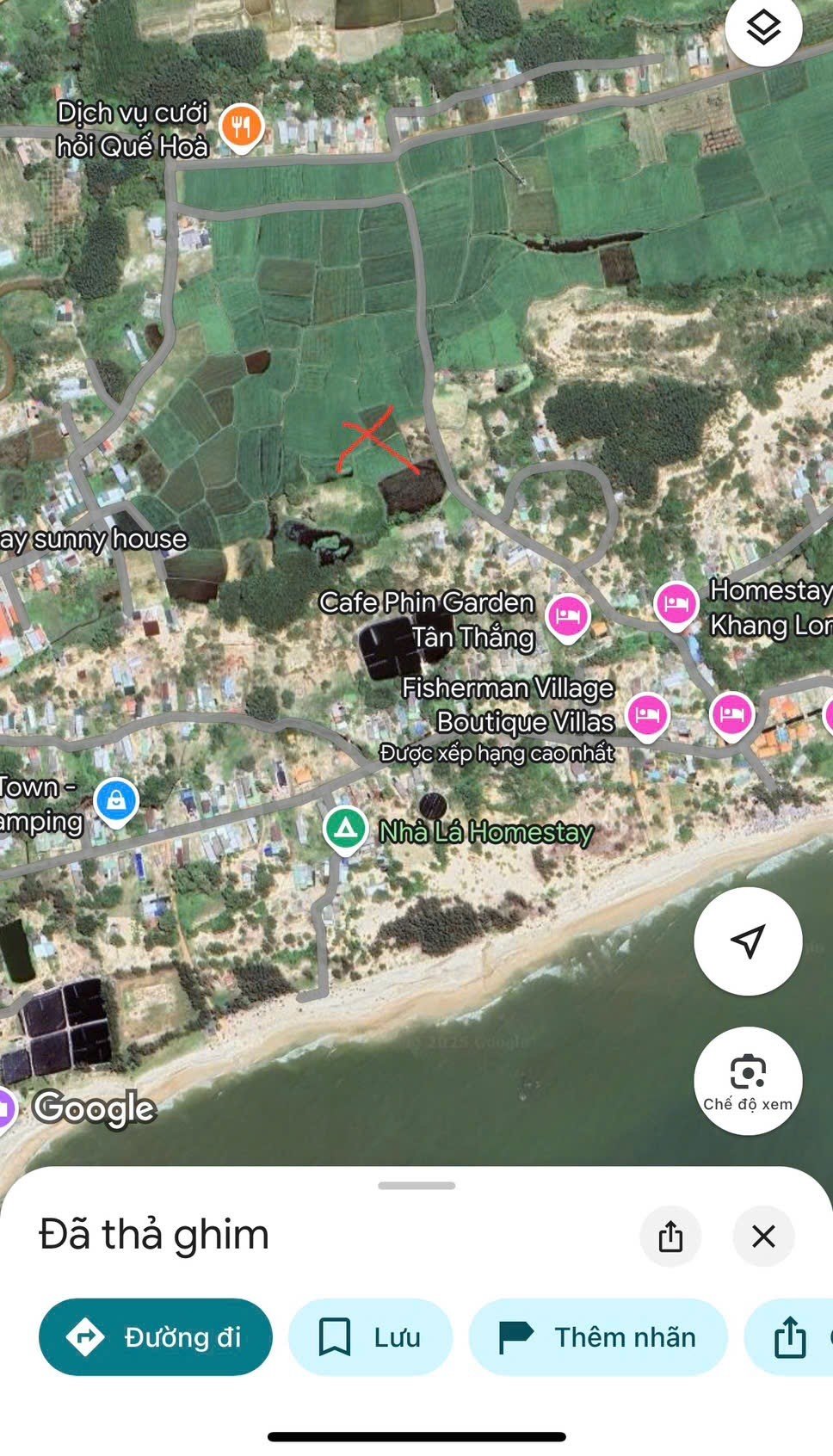Tap Đường đi for directions
The width and height of the screenshot is (833, 1456).
(156, 1336)
